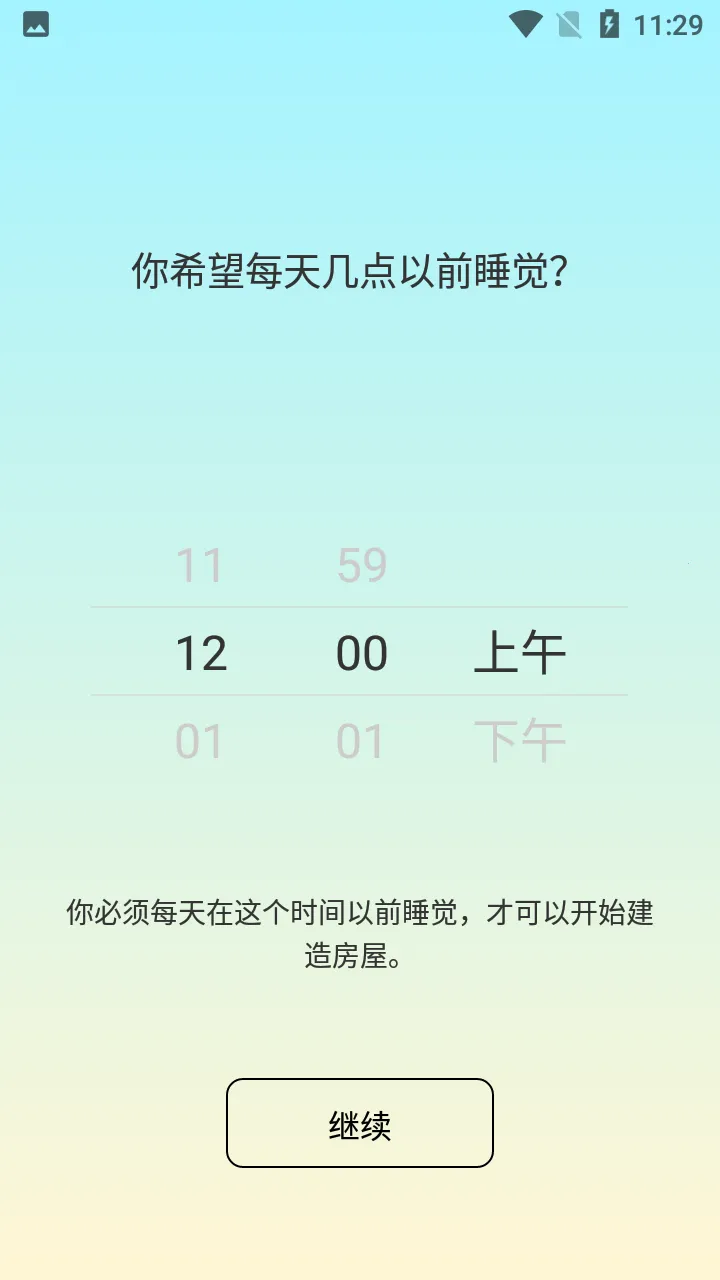The image size is (720, 1280).
Task: Tap the selected minute value 00
Action: (x=361, y=652)
